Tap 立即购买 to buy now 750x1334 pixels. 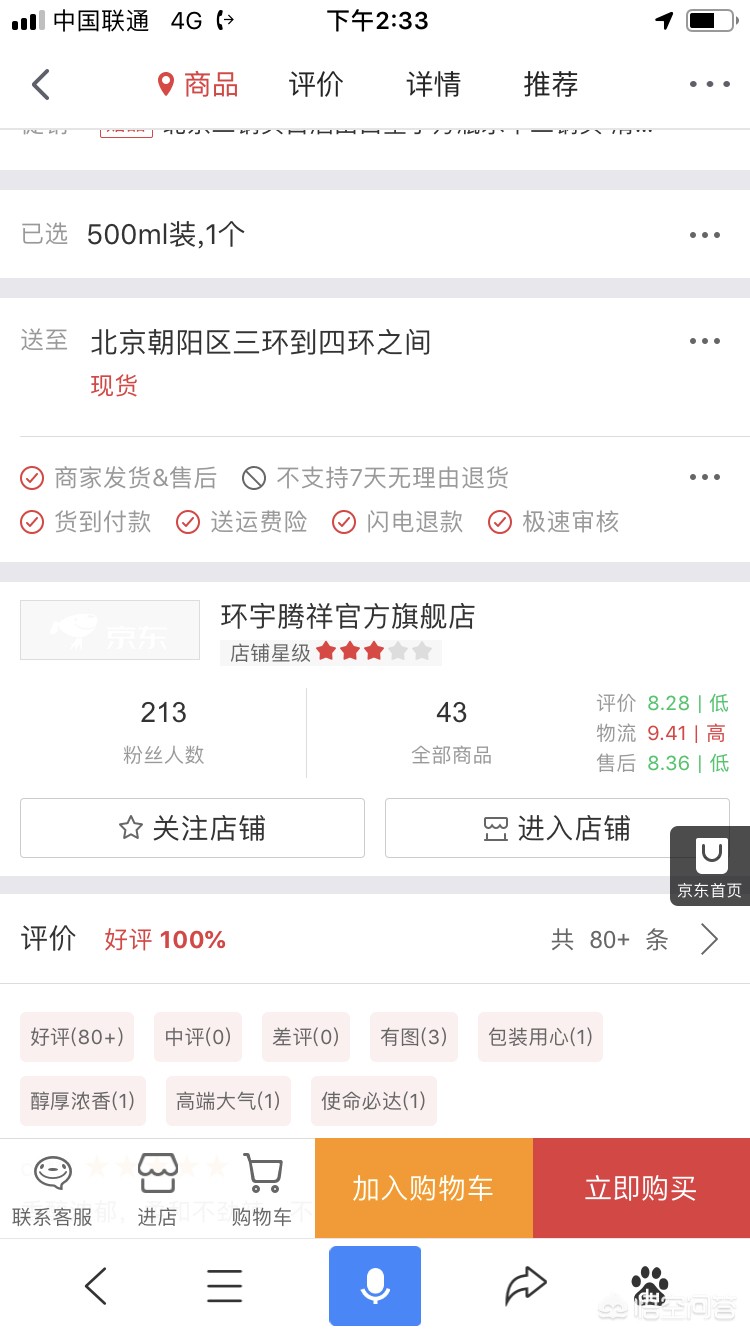[641, 1188]
